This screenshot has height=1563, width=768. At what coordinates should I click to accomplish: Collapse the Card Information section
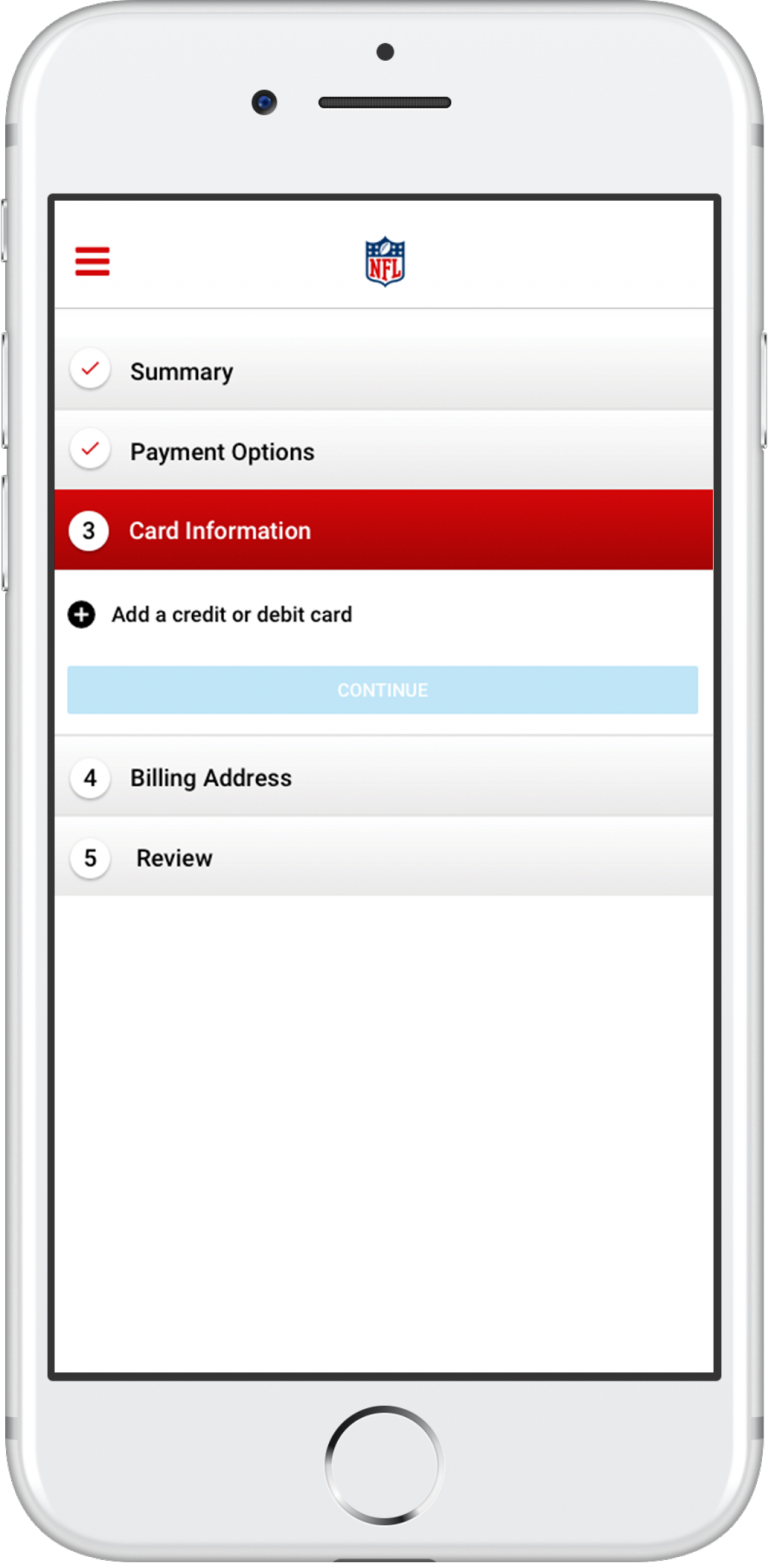384,530
